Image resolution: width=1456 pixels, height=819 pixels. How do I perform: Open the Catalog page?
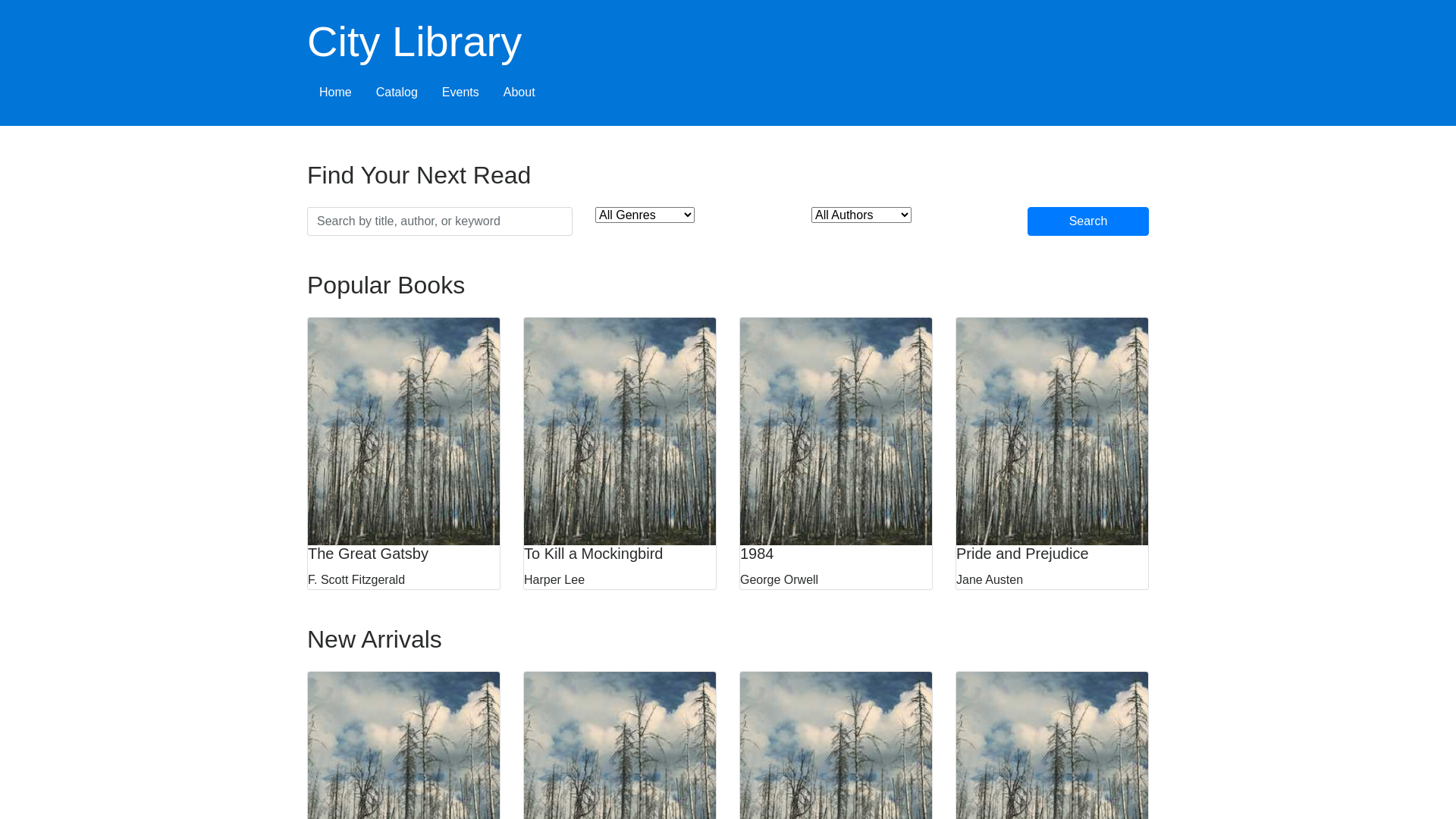[397, 93]
